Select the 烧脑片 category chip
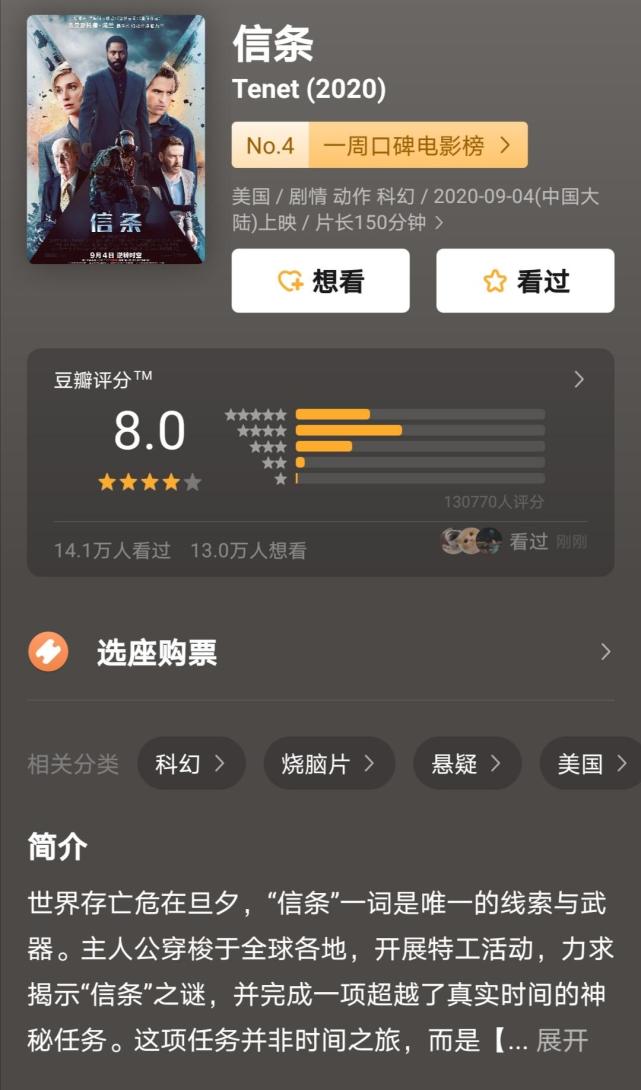 tap(329, 764)
